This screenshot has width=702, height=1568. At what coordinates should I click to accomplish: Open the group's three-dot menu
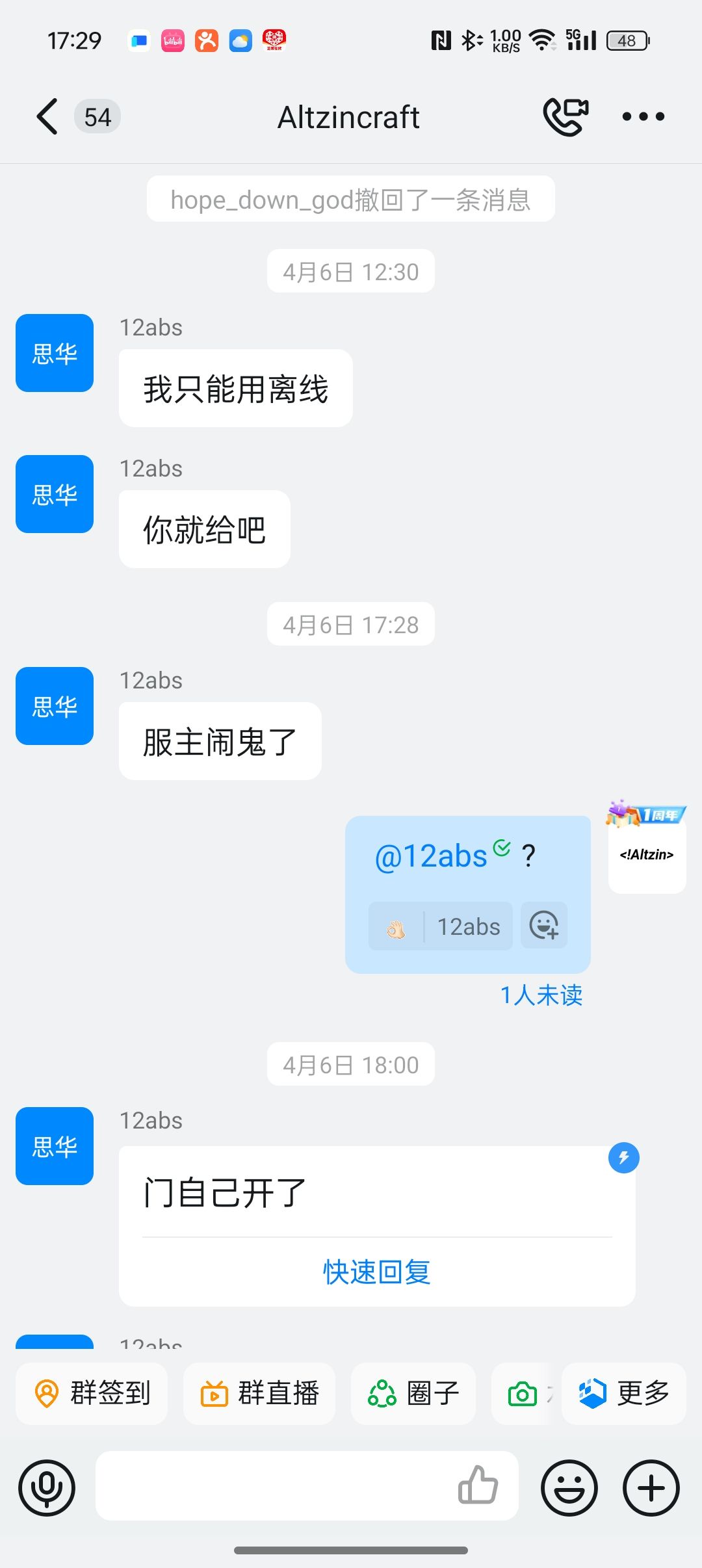click(x=643, y=117)
